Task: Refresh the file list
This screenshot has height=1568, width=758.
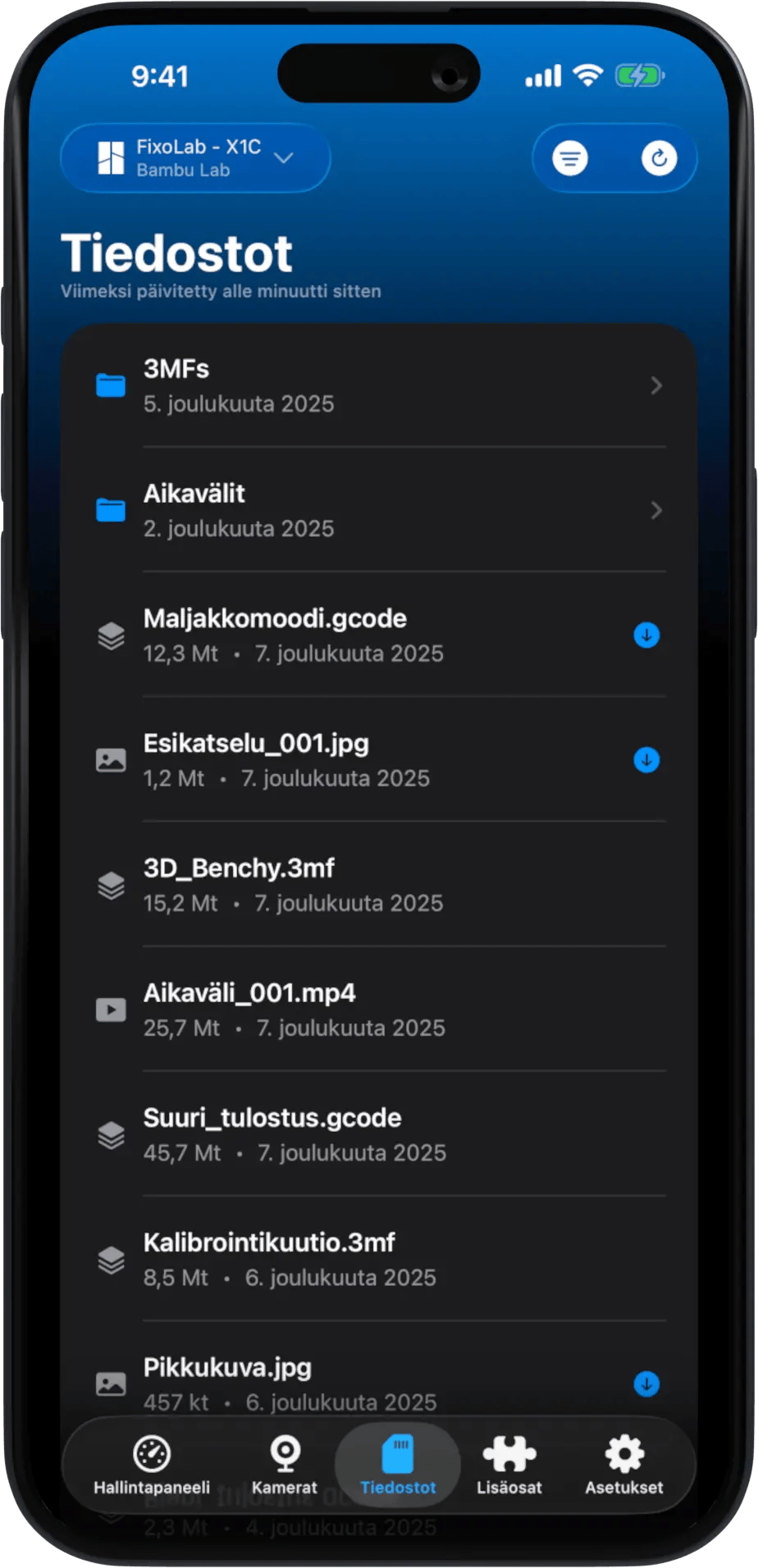Action: tap(659, 157)
